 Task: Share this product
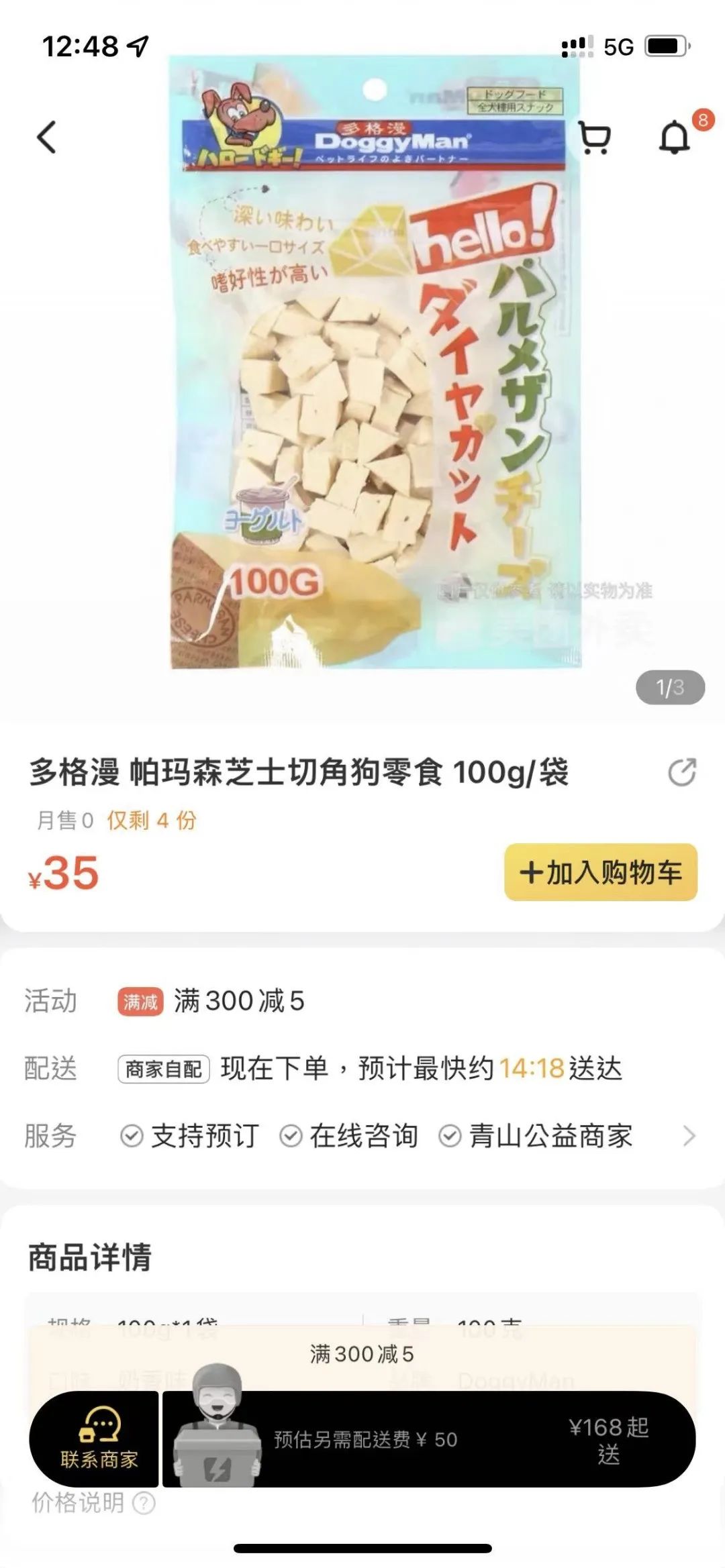pos(681,772)
